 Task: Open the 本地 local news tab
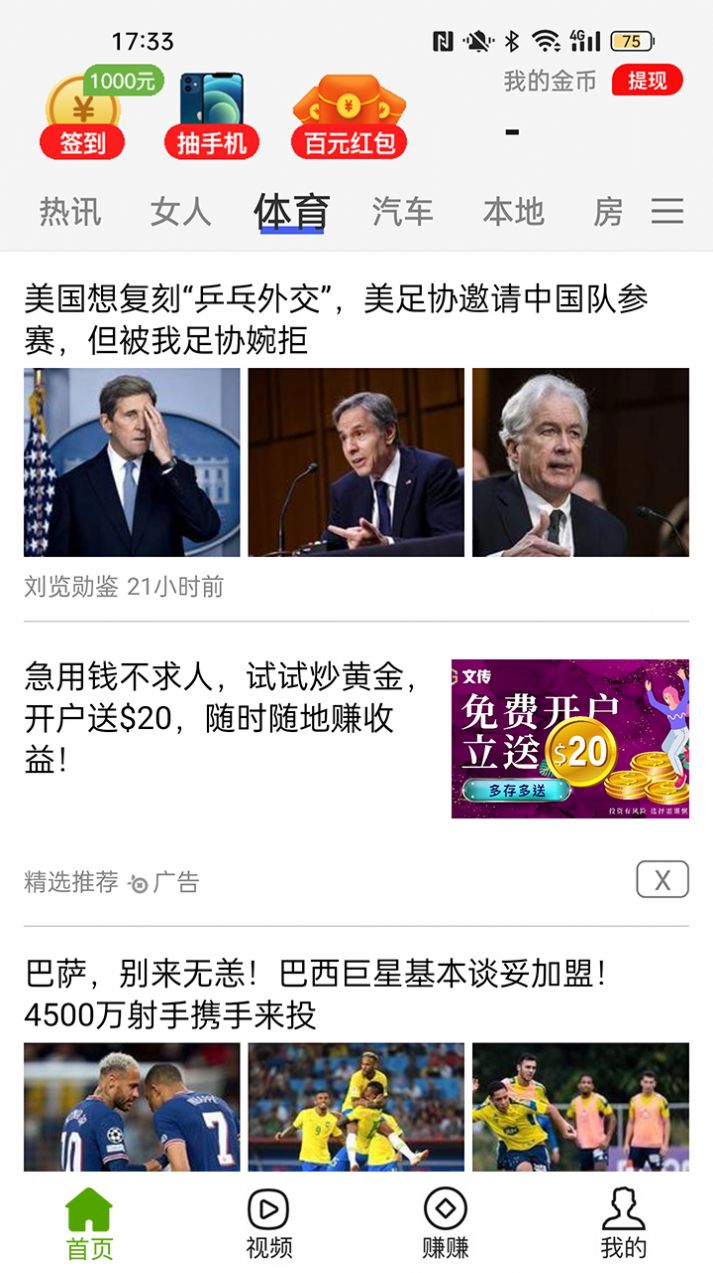pos(513,212)
